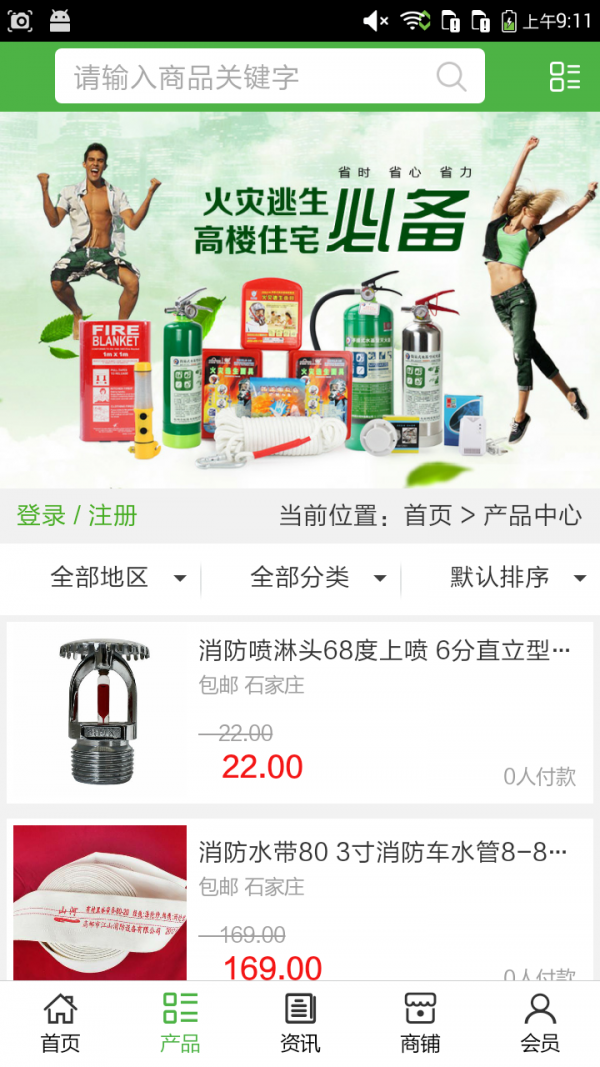600x1067 pixels.
Task: Switch to the 首页 tab
Action: point(60,1023)
